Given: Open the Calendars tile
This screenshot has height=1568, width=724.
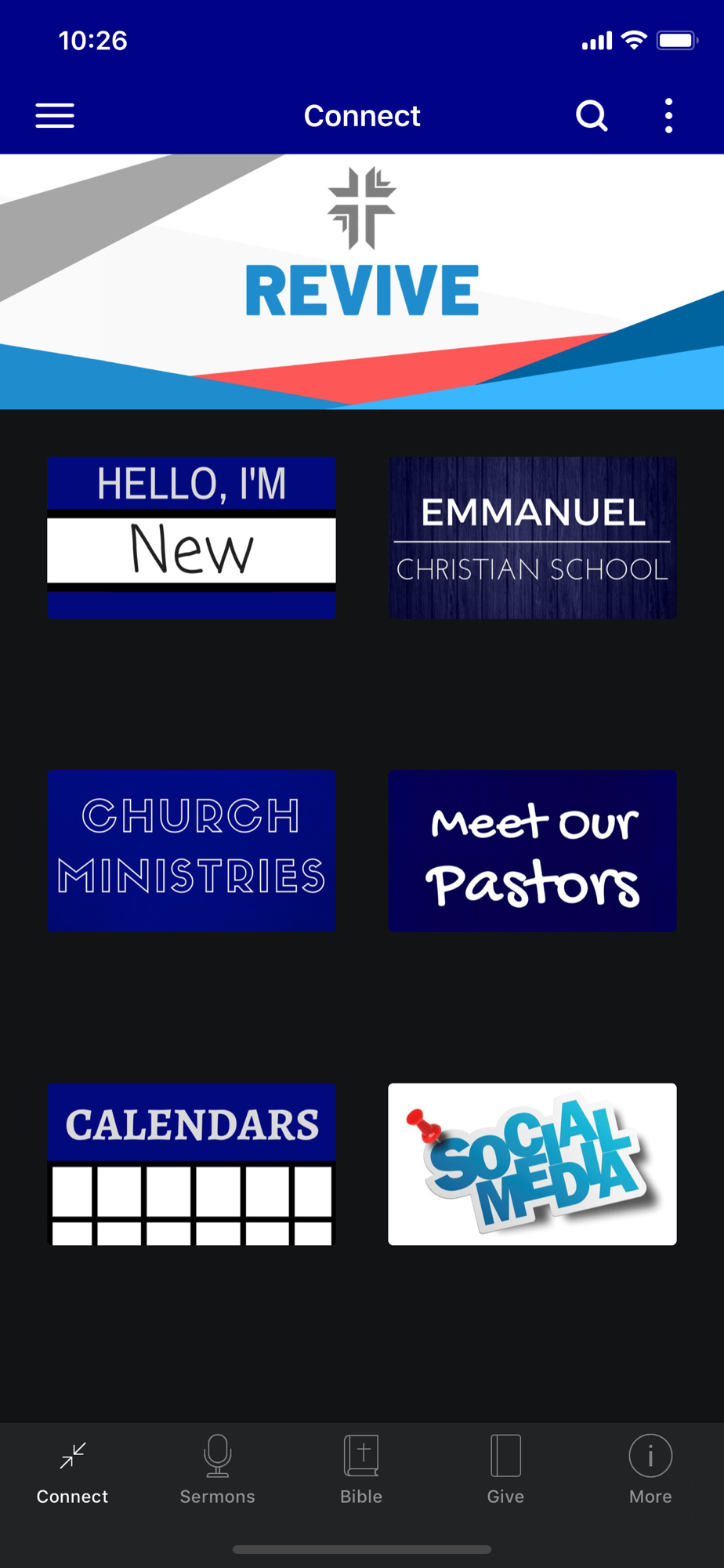Looking at the screenshot, I should pos(191,1164).
